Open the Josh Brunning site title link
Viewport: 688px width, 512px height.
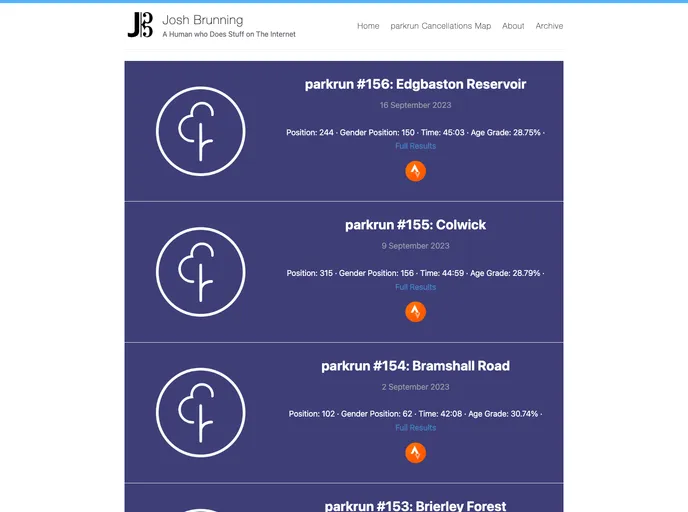(202, 20)
